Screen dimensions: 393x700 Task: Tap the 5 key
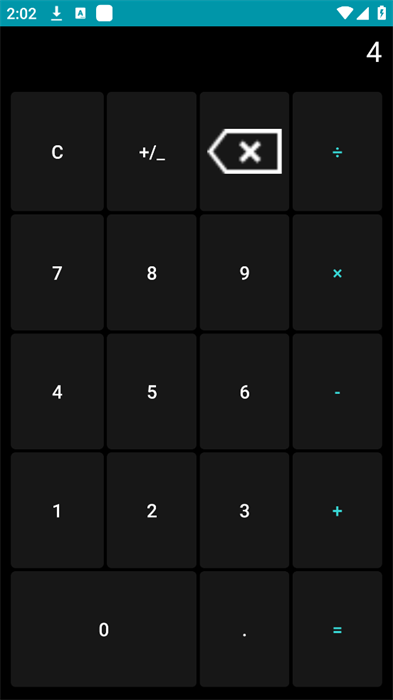[151, 391]
